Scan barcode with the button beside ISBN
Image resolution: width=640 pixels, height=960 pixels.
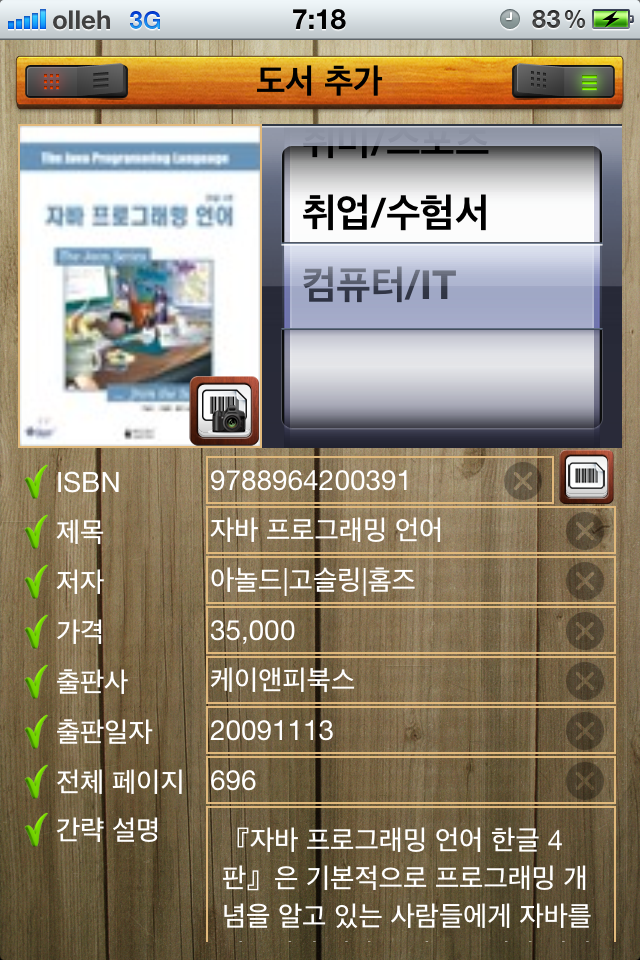[x=586, y=478]
